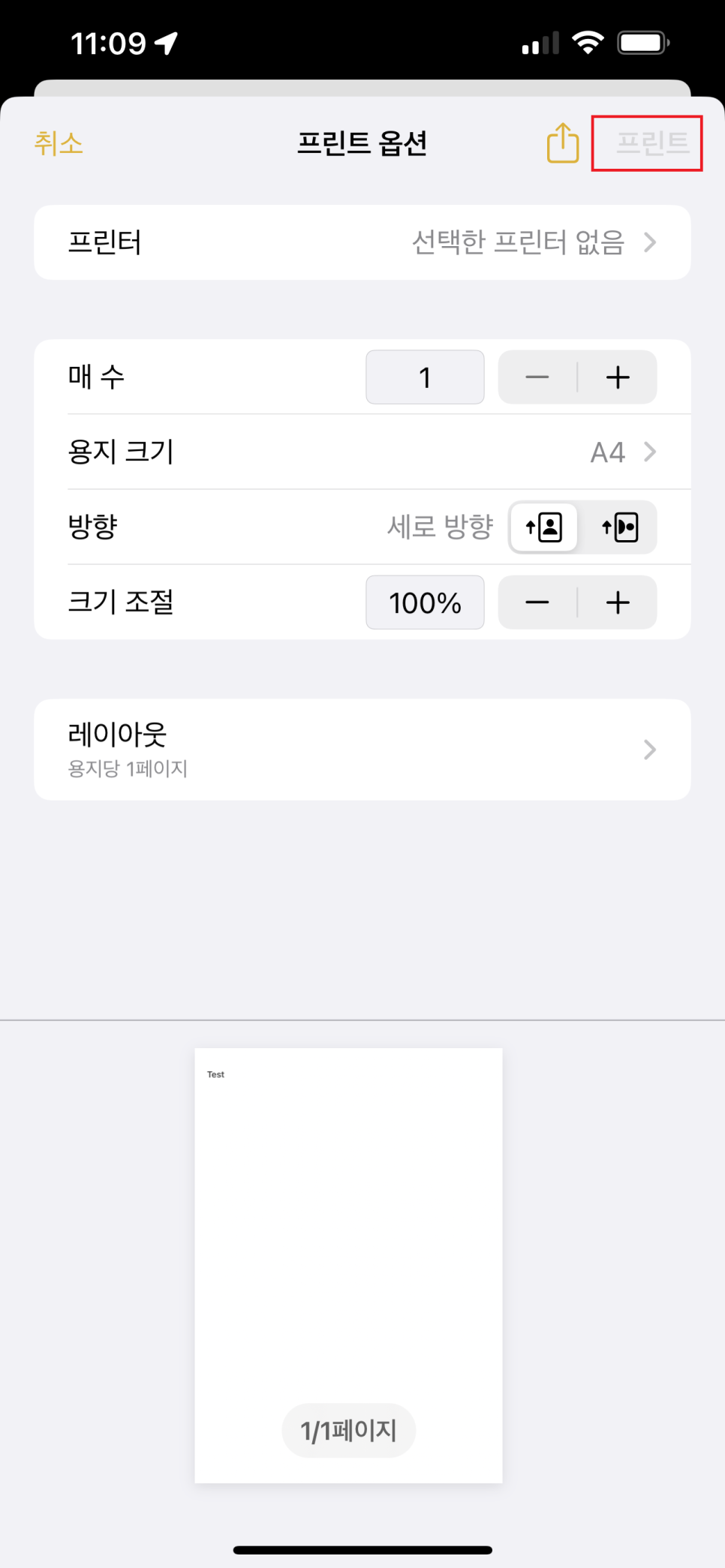Switch 방향 to landscape orientation
The height and width of the screenshot is (1568, 725).
[620, 527]
